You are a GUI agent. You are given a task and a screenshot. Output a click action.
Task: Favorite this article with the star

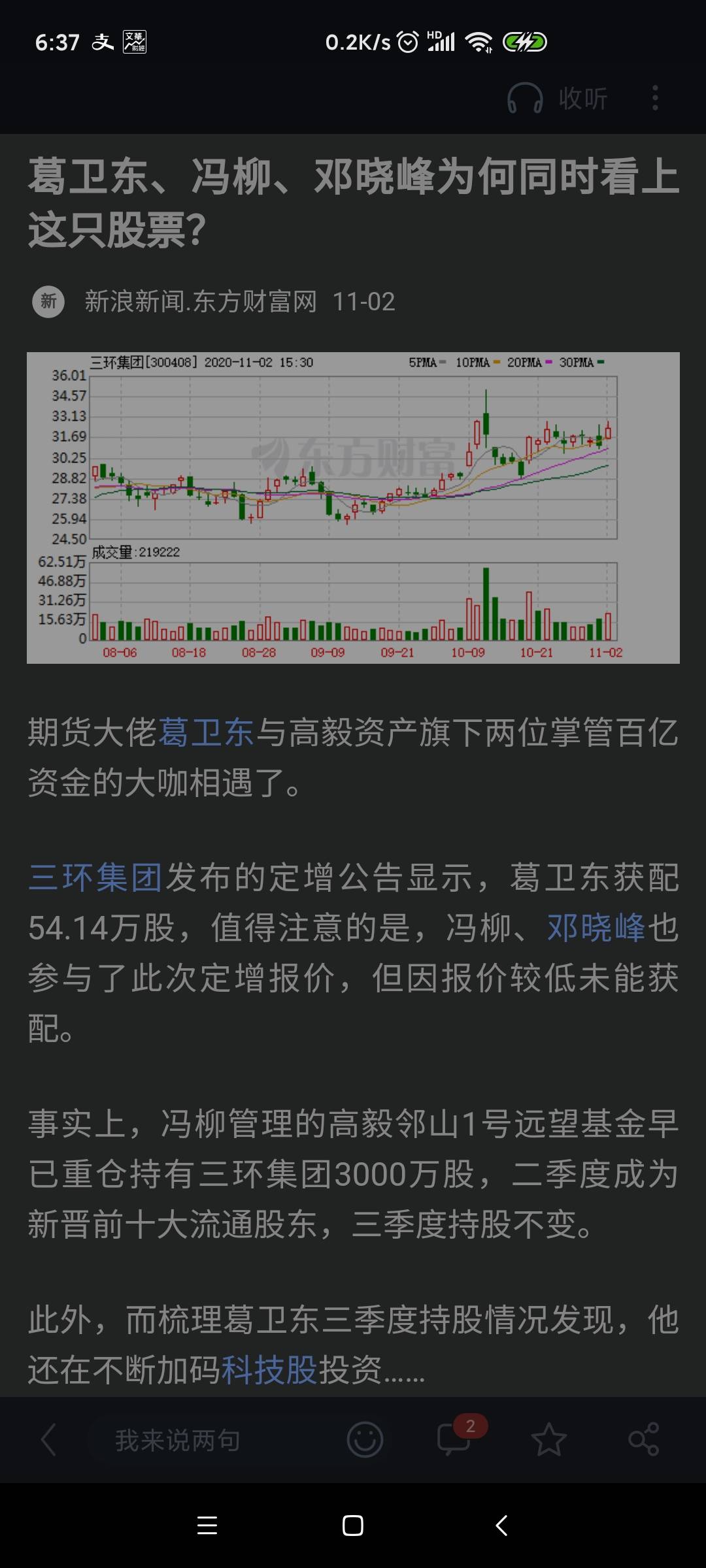(x=548, y=1440)
